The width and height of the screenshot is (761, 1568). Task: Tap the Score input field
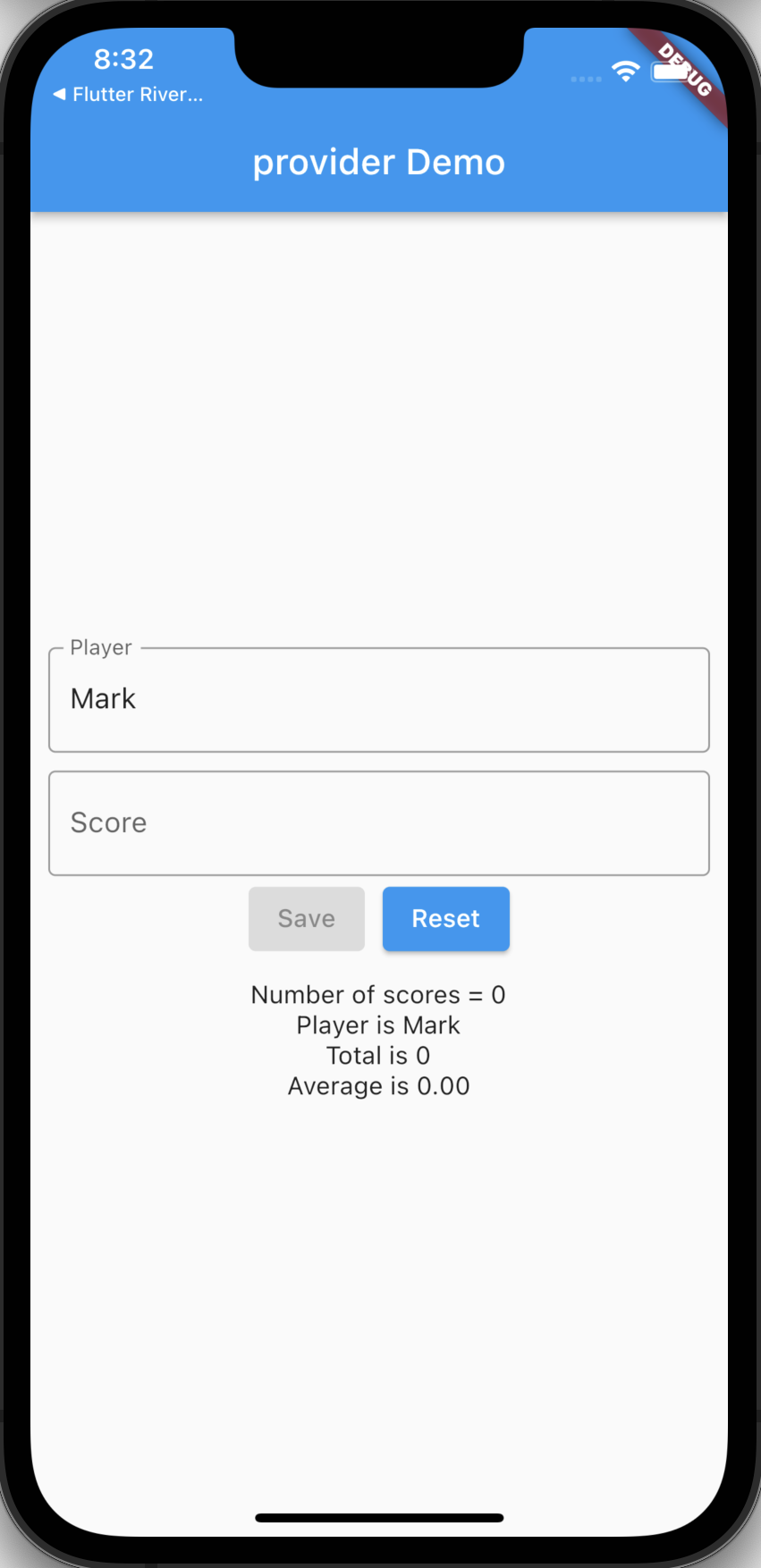coord(378,822)
